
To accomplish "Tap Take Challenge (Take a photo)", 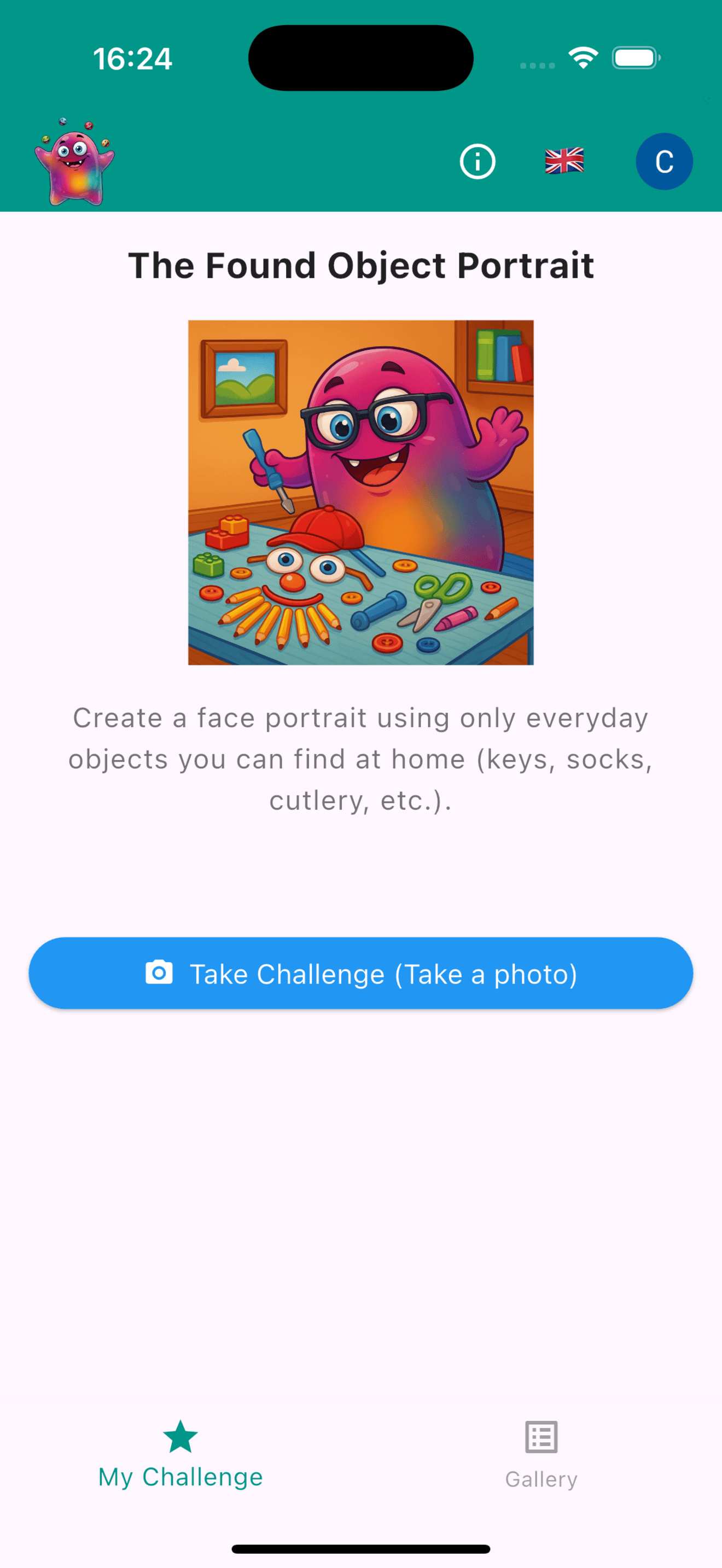I will tap(361, 973).
